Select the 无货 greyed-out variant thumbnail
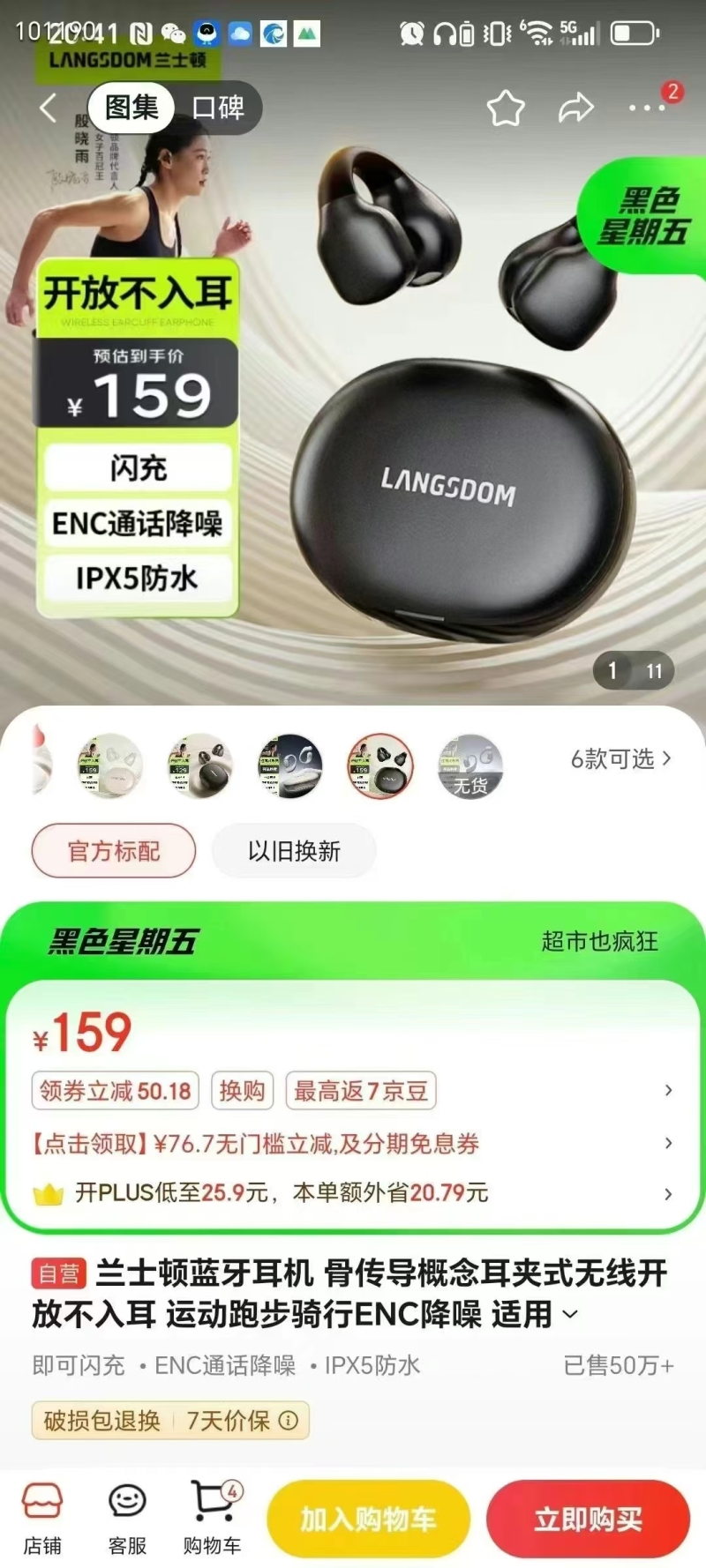 coord(470,766)
